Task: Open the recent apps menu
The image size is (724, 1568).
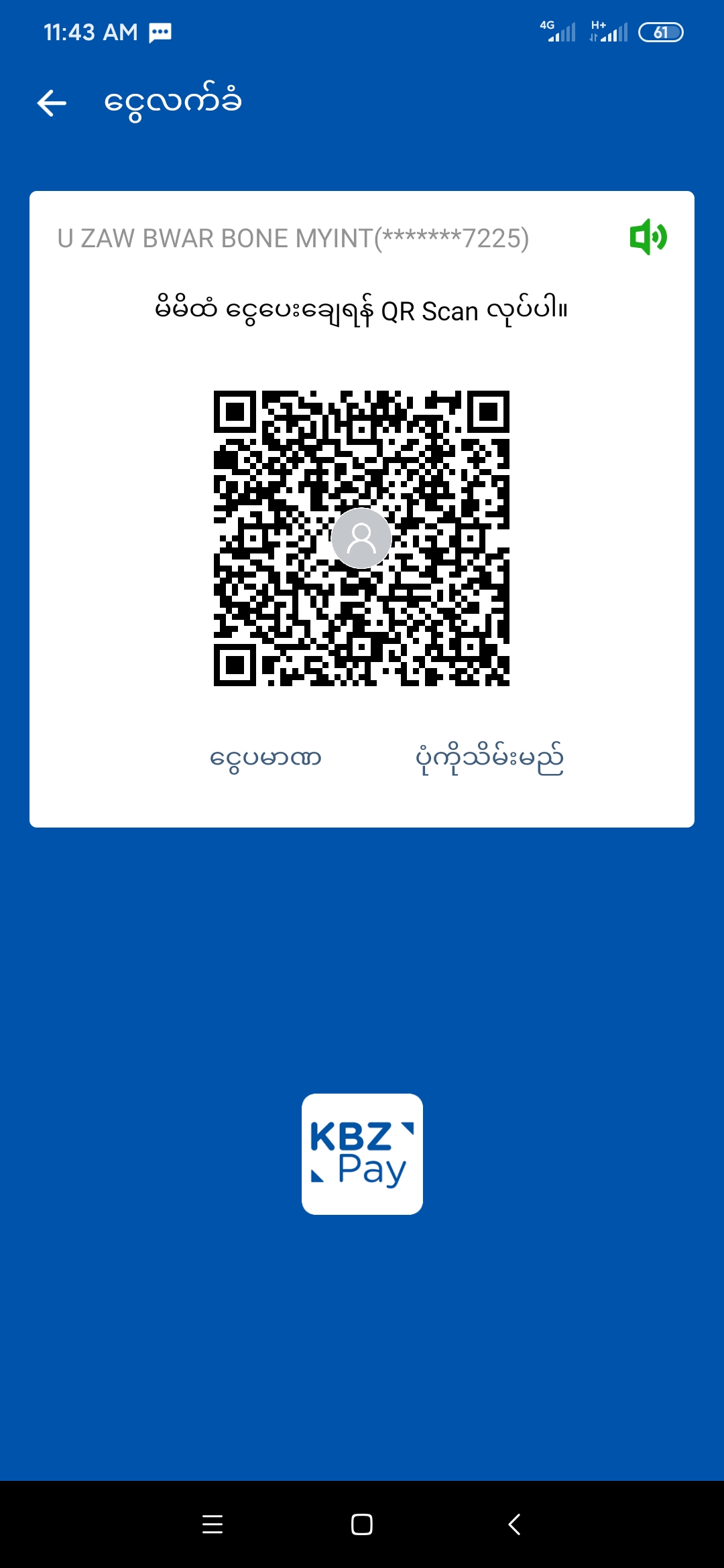Action: click(x=213, y=1524)
